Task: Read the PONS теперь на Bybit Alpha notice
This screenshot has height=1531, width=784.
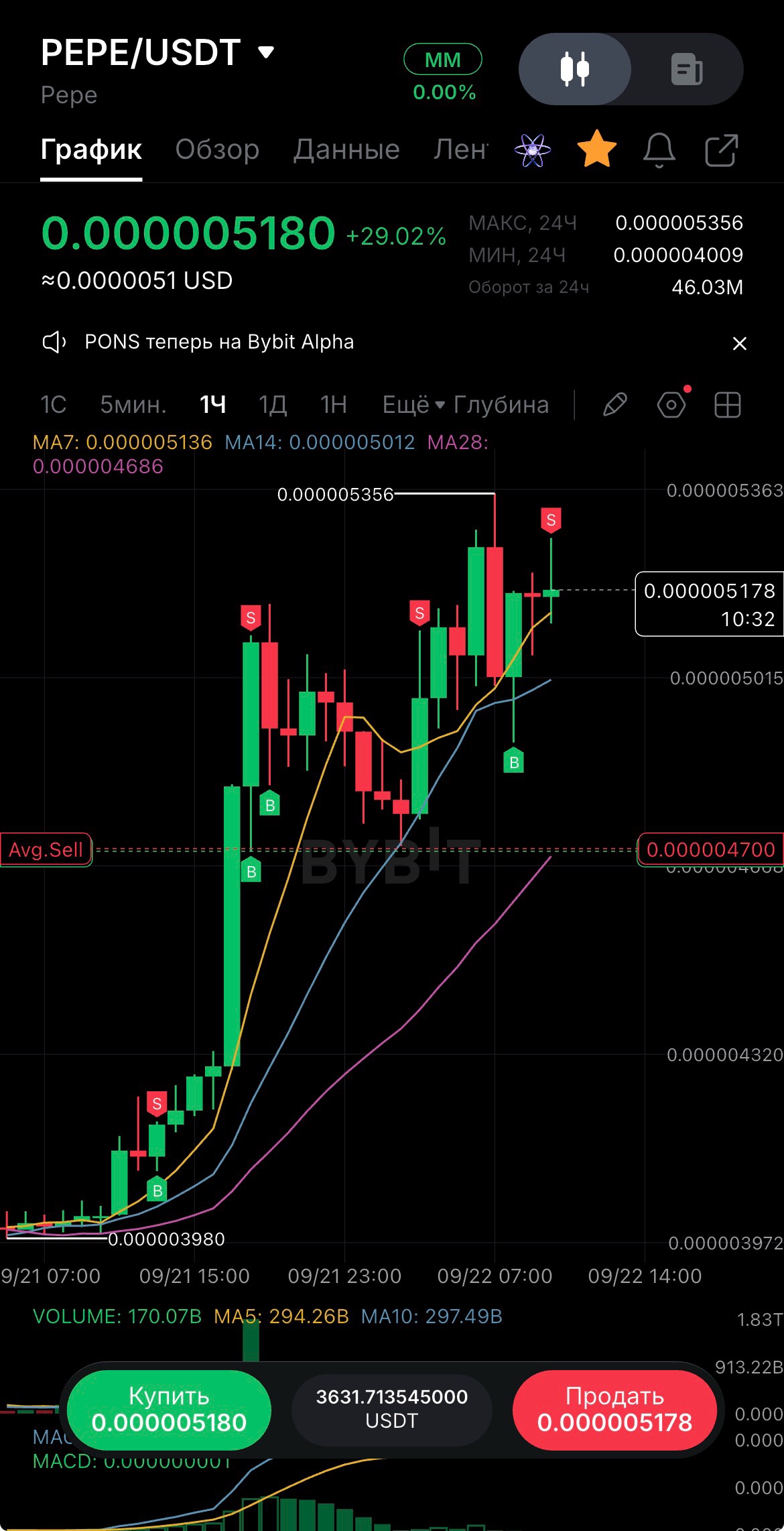Action: tap(219, 342)
